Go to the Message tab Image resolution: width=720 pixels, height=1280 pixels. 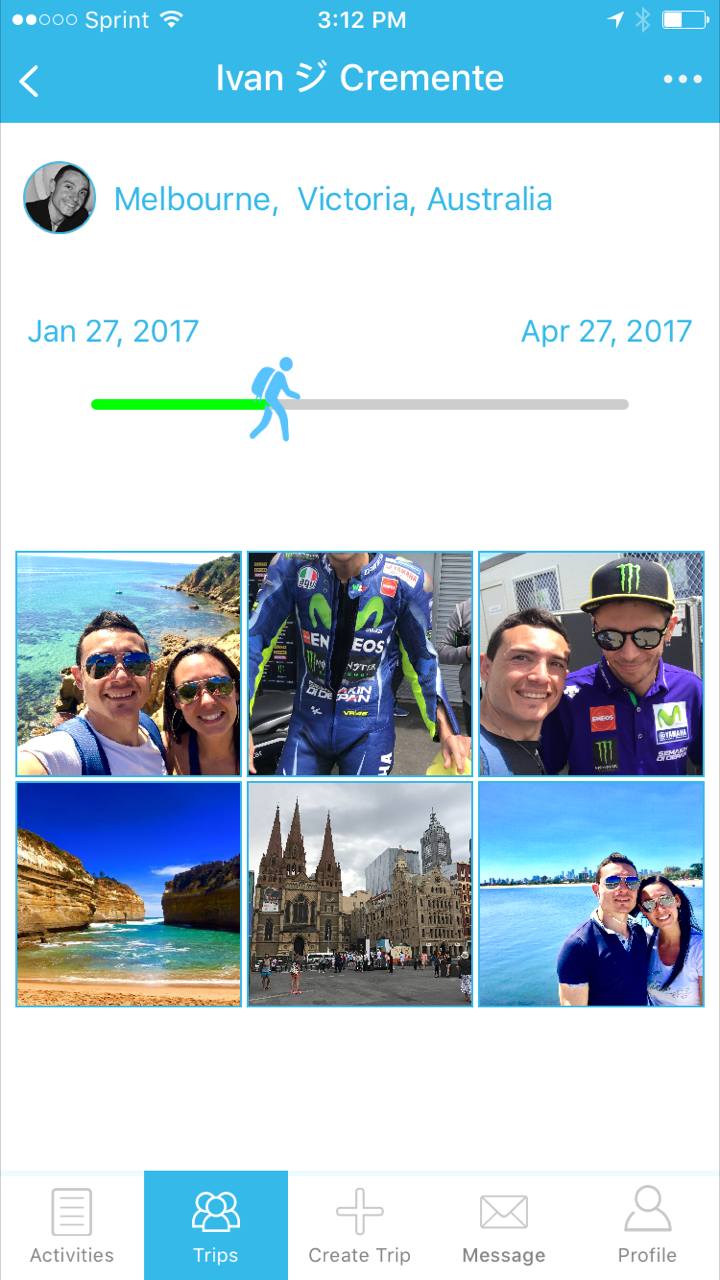pyautogui.click(x=504, y=1226)
